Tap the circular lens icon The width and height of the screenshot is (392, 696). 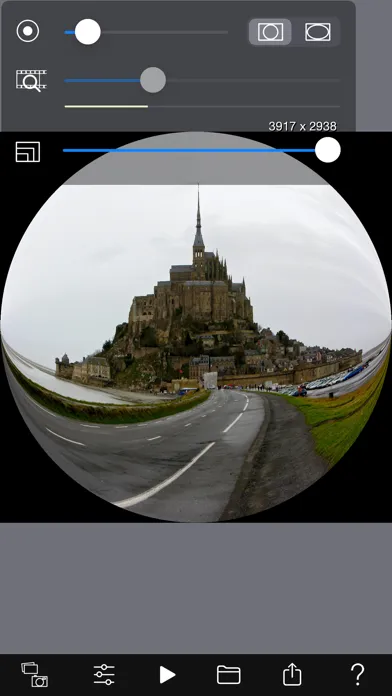pyautogui.click(x=28, y=31)
